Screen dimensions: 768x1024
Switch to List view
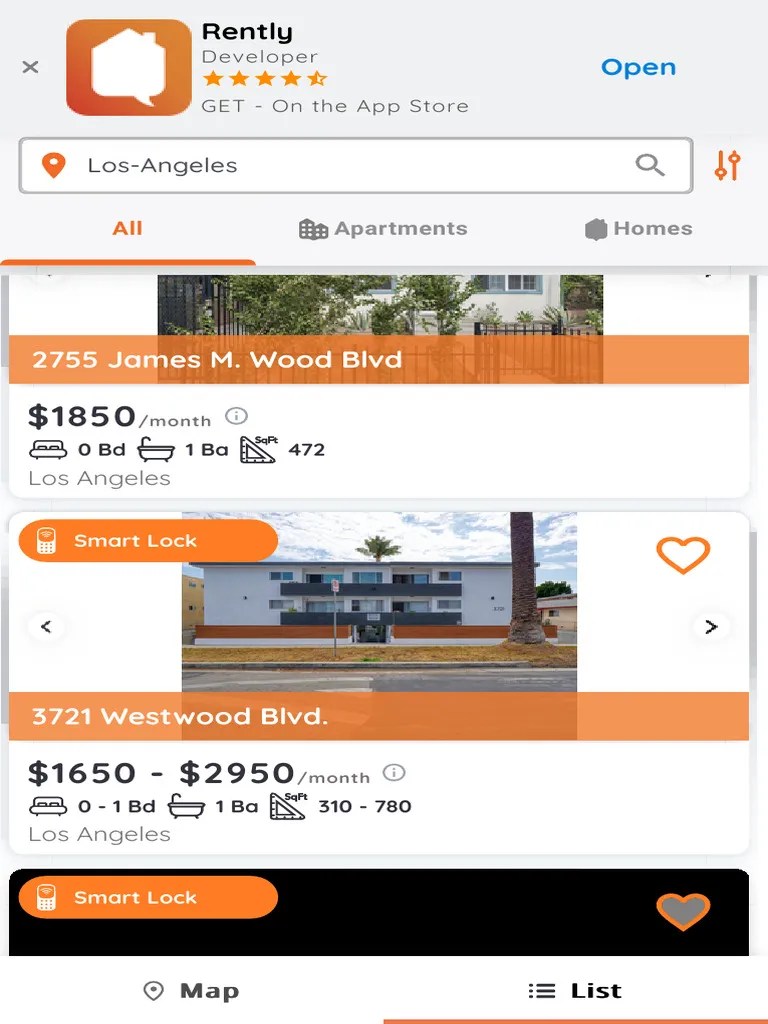[576, 991]
